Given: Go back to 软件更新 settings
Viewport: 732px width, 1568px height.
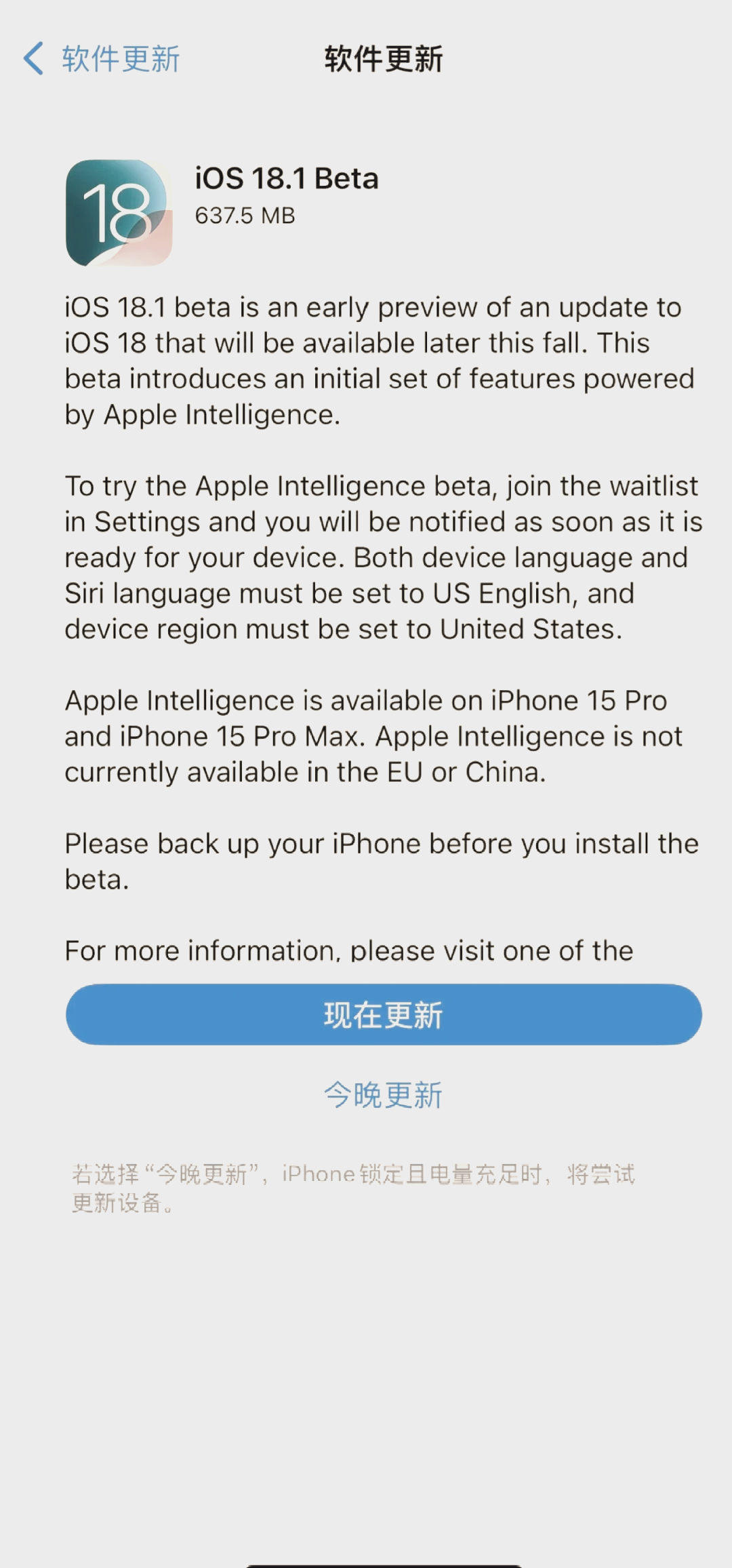Looking at the screenshot, I should (x=102, y=59).
